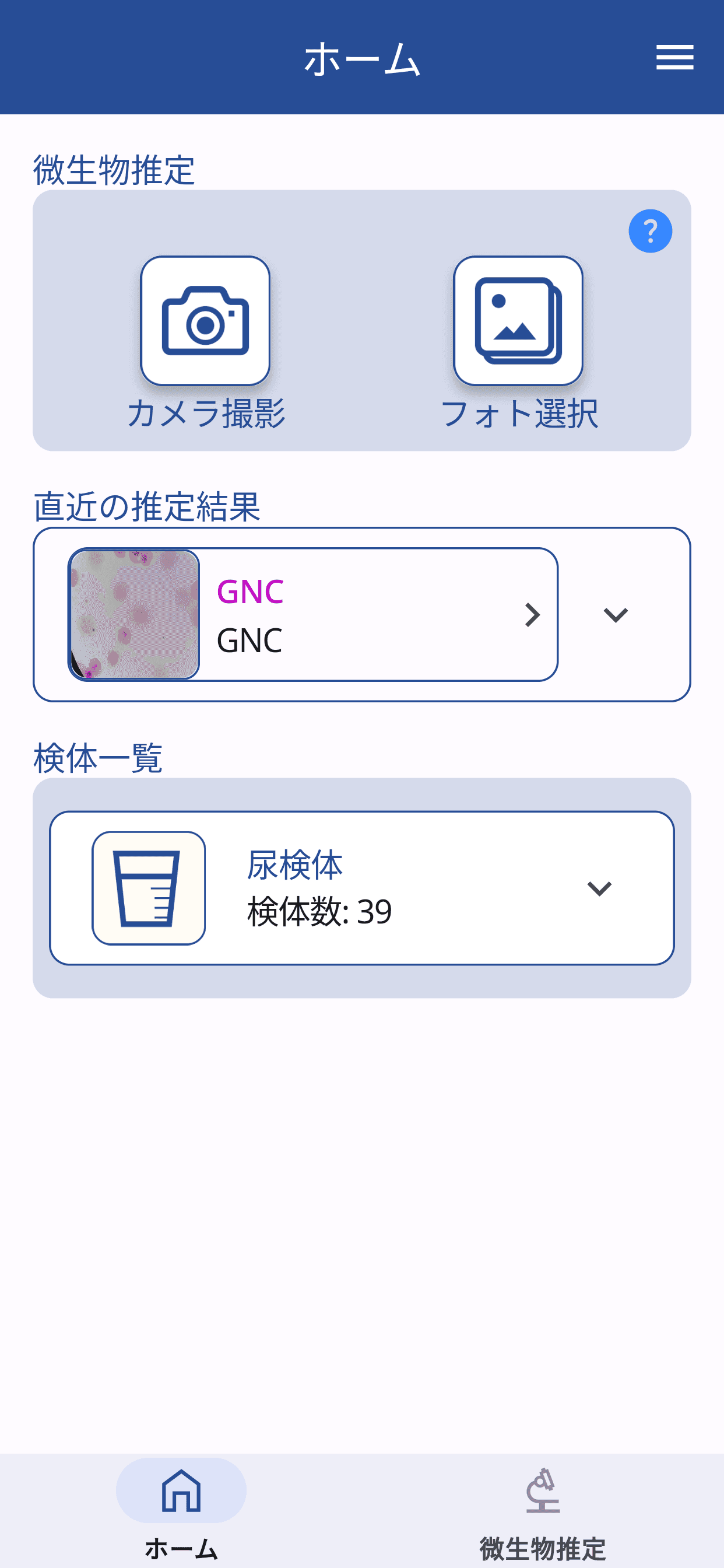Open the help question mark icon
This screenshot has height=1568, width=724.
pos(650,232)
